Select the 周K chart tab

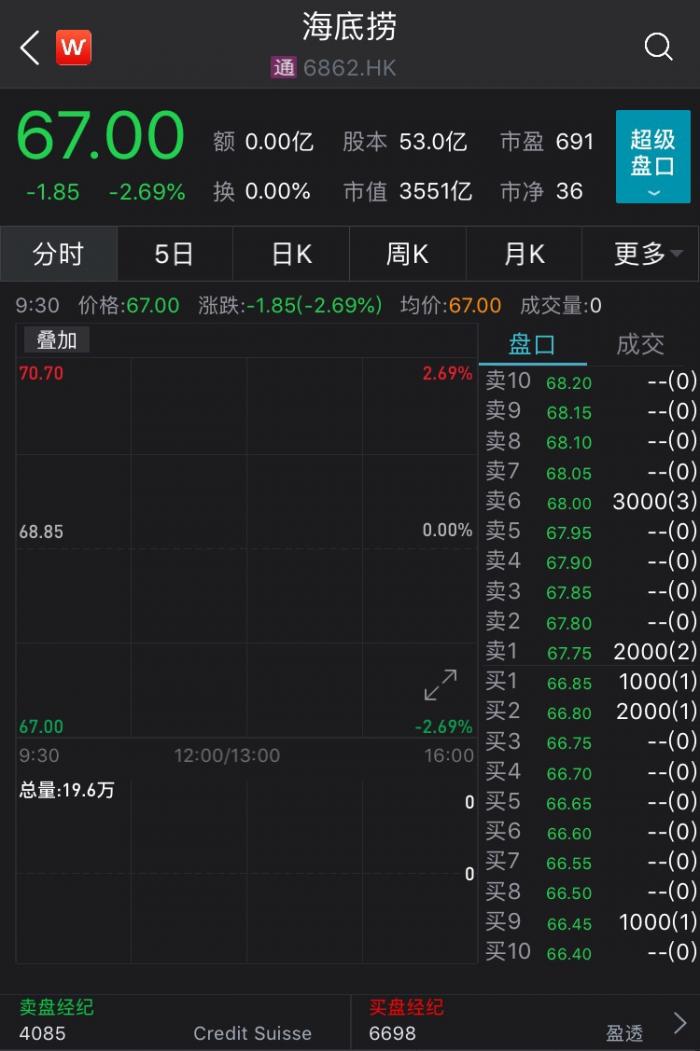click(x=407, y=254)
